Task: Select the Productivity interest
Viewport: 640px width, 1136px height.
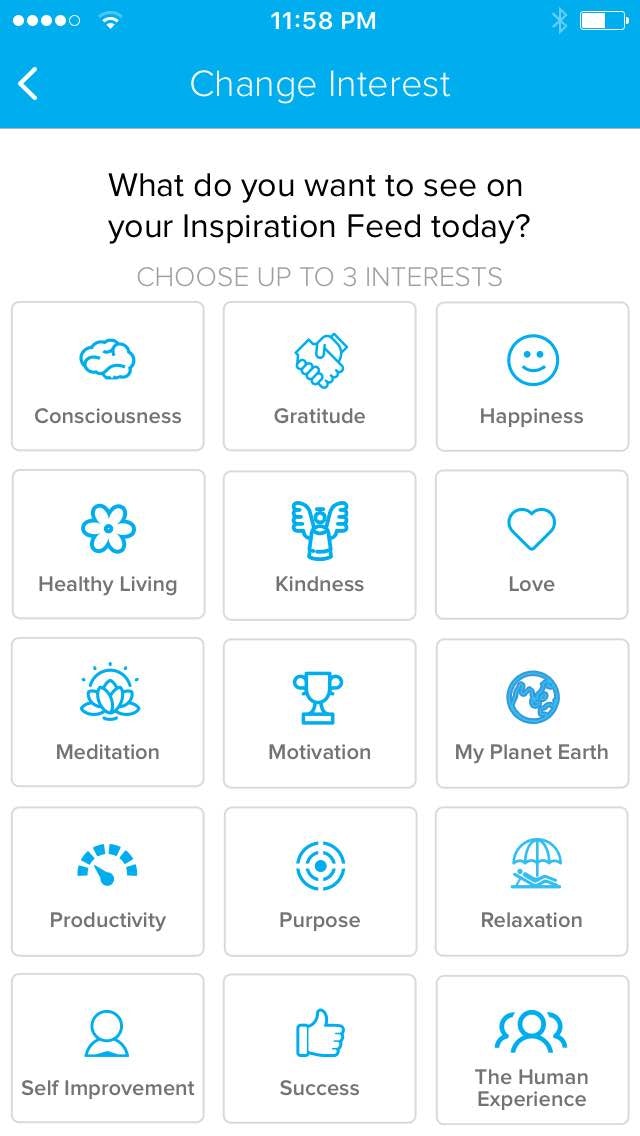Action: [108, 881]
